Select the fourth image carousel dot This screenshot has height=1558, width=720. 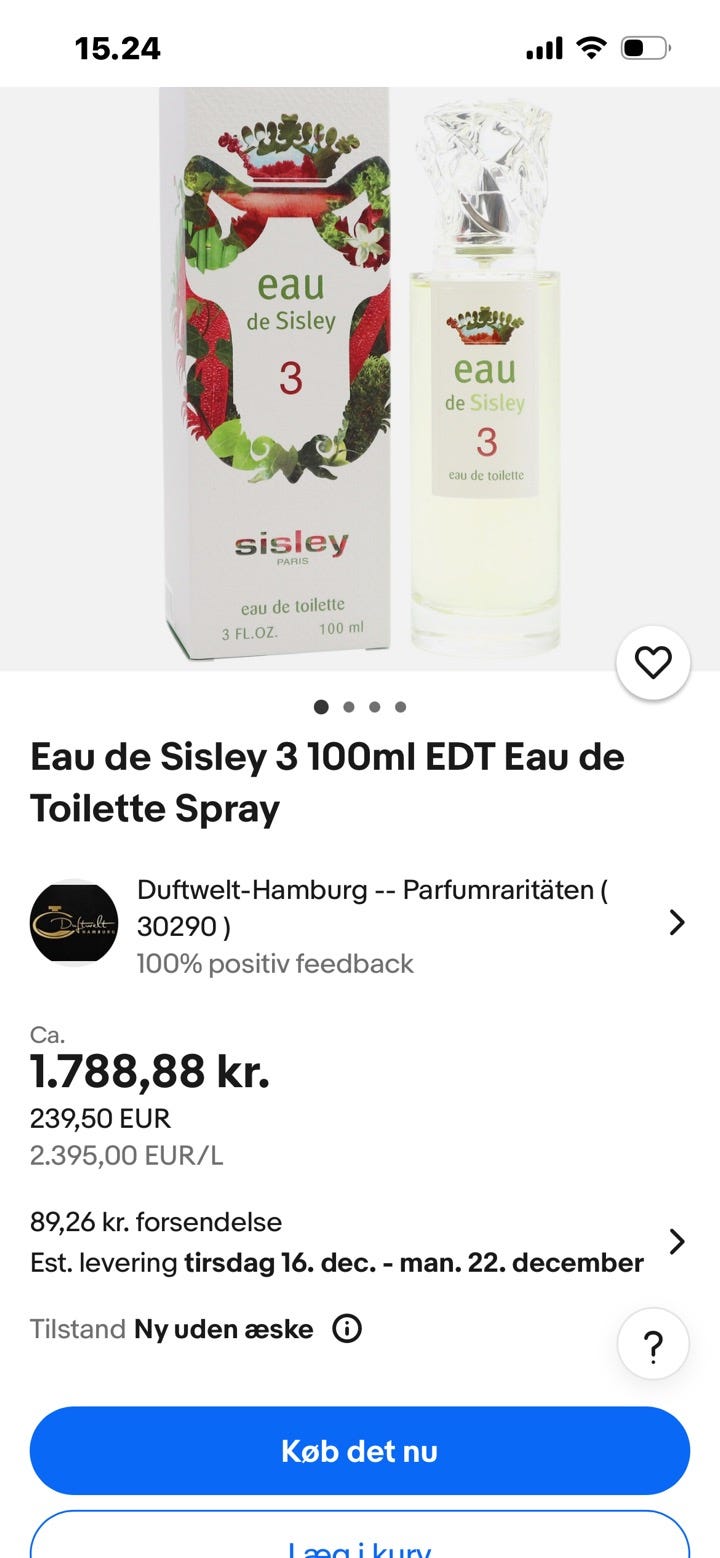[x=400, y=707]
